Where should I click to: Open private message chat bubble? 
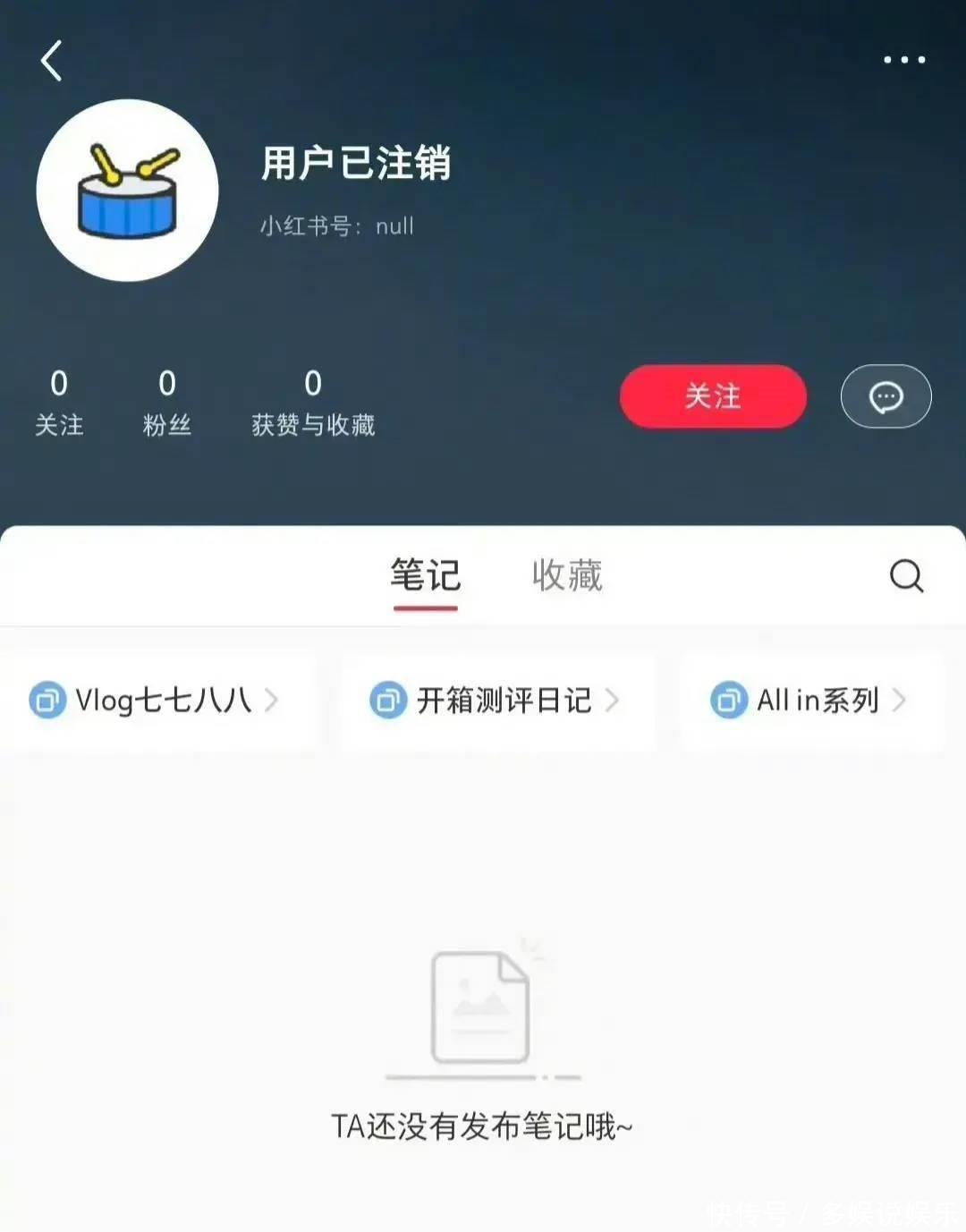[885, 396]
